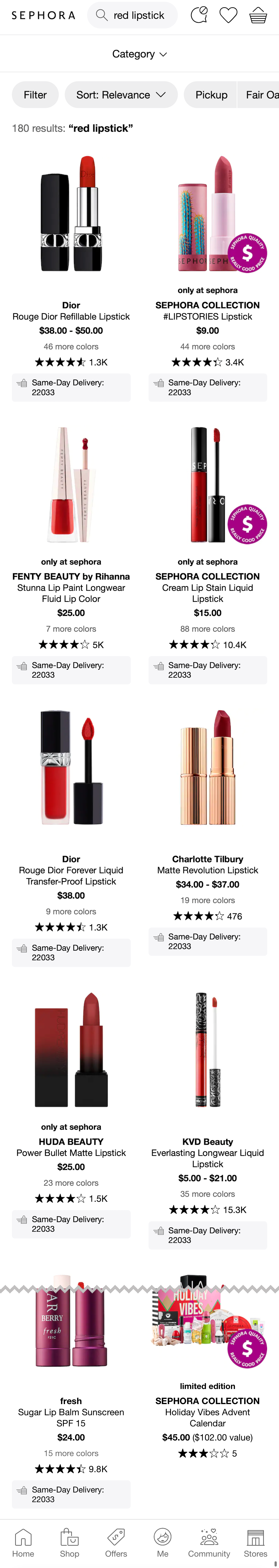The image size is (279, 1568).
Task: Switch to the Offers tab
Action: [116, 1543]
